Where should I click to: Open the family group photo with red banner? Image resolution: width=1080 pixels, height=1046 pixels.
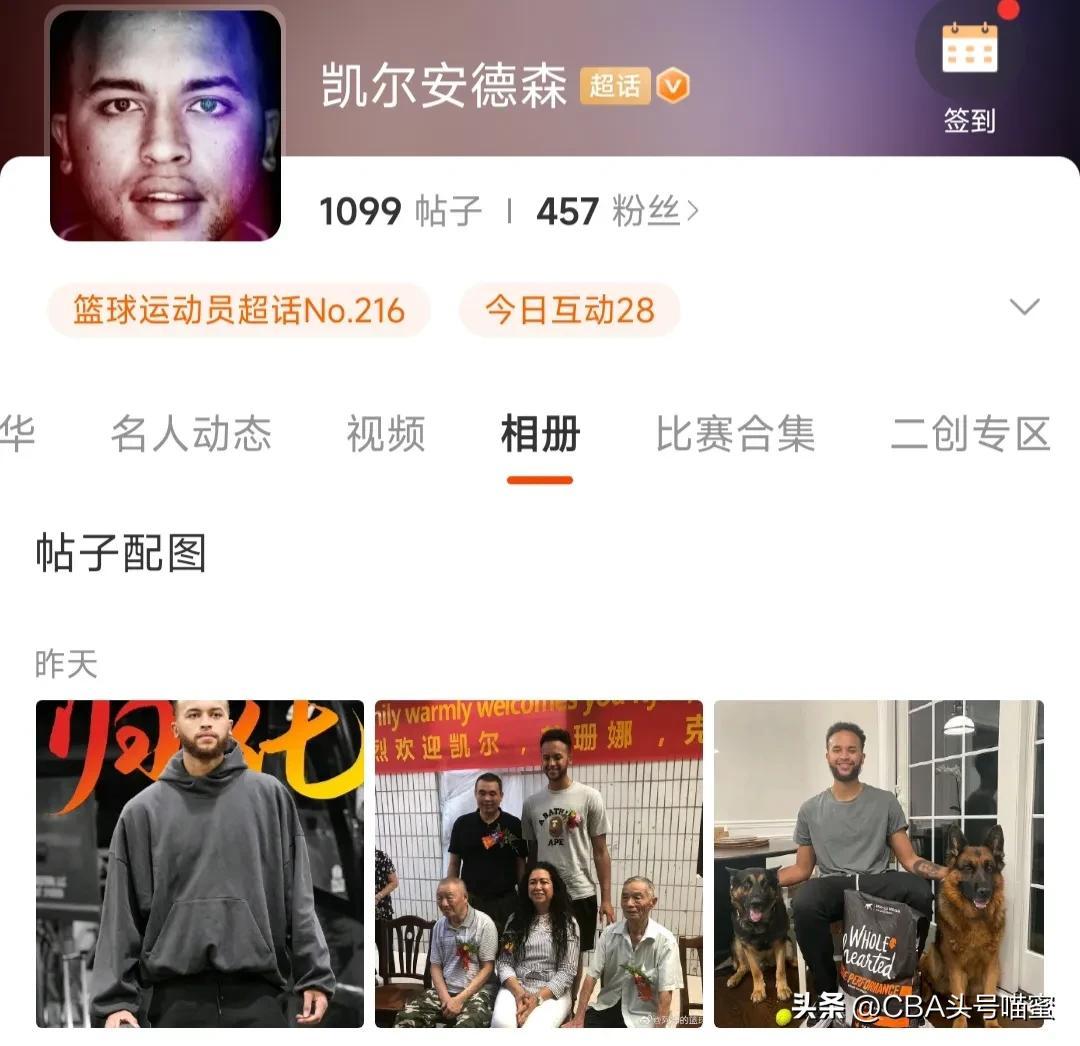click(x=539, y=863)
